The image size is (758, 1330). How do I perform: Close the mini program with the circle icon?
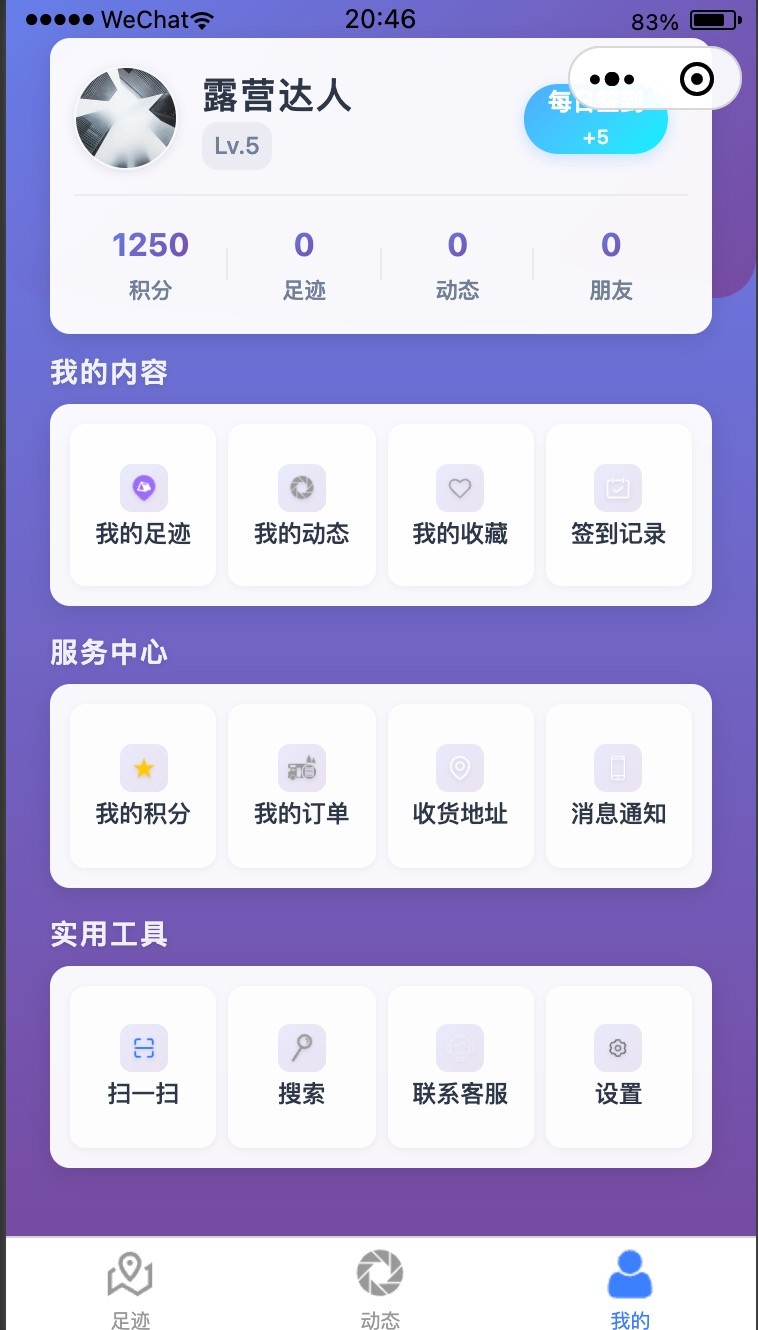tap(696, 79)
